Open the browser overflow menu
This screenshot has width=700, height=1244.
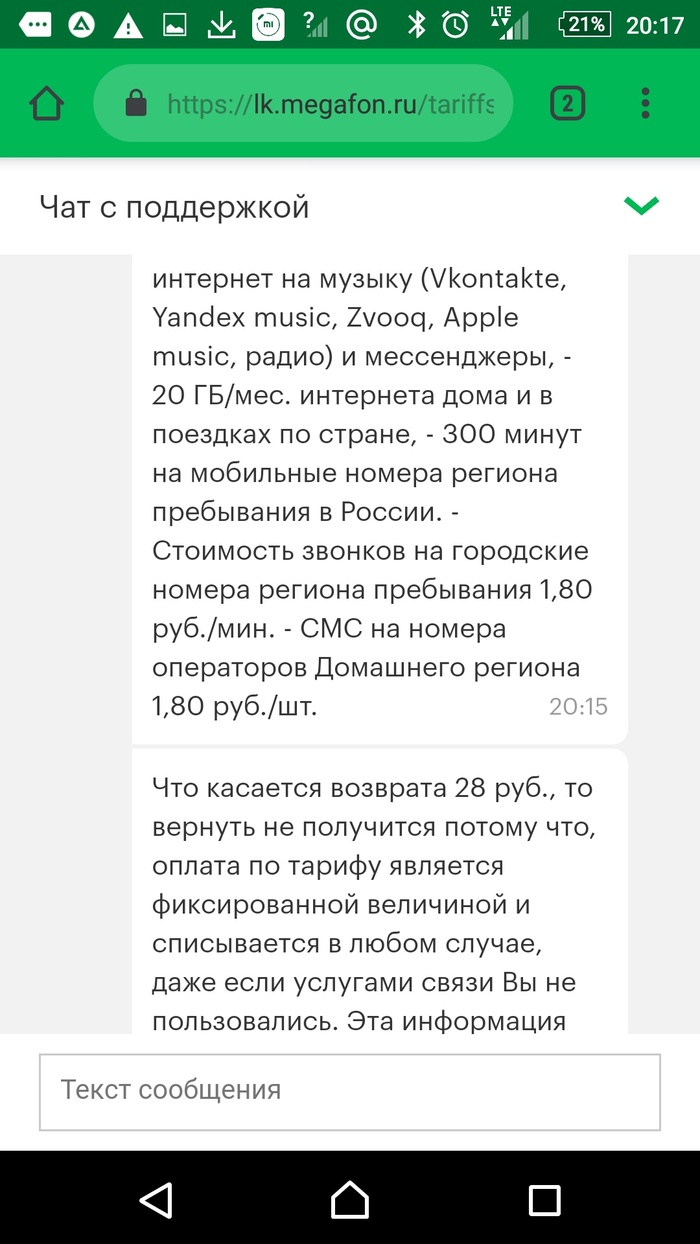click(x=646, y=103)
